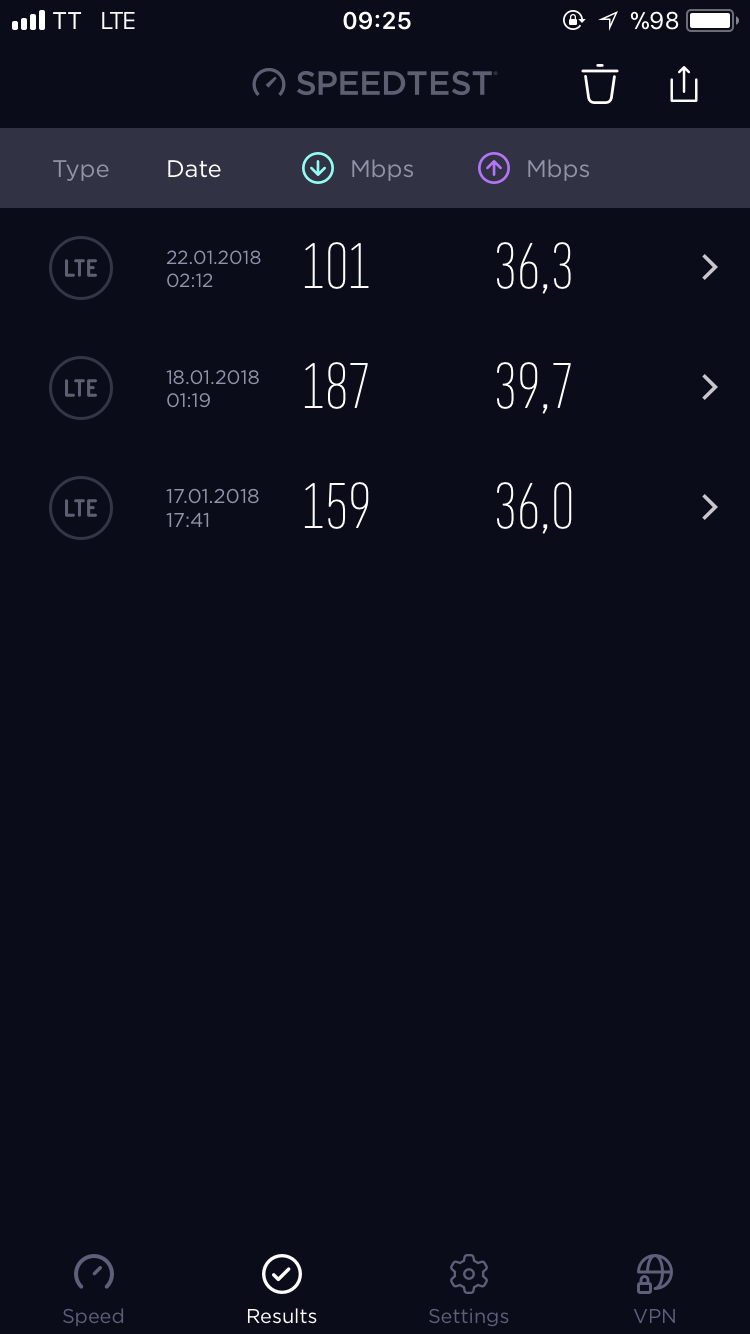Go to the Settings tab
Viewport: 750px width, 1334px height.
pyautogui.click(x=469, y=1290)
